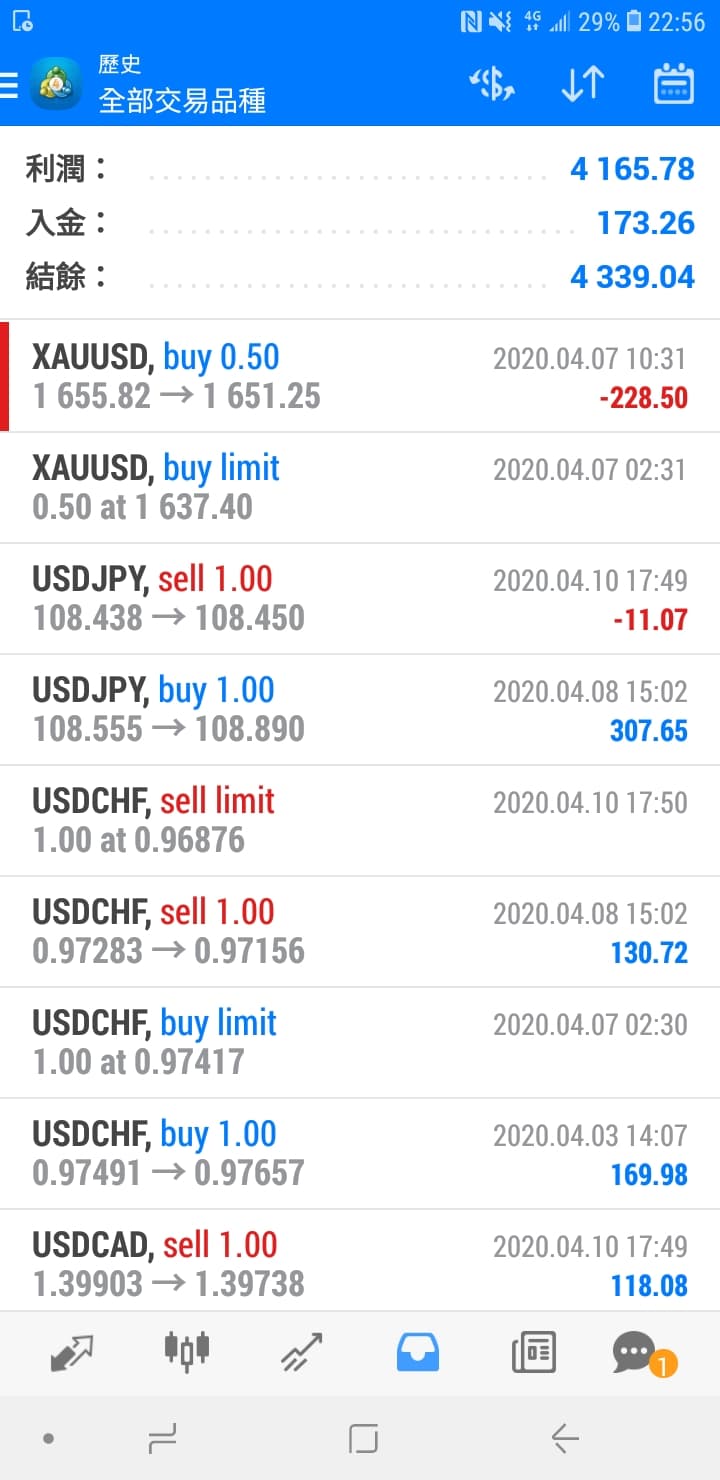Go back with the system back button
720x1480 pixels.
coord(565,1439)
